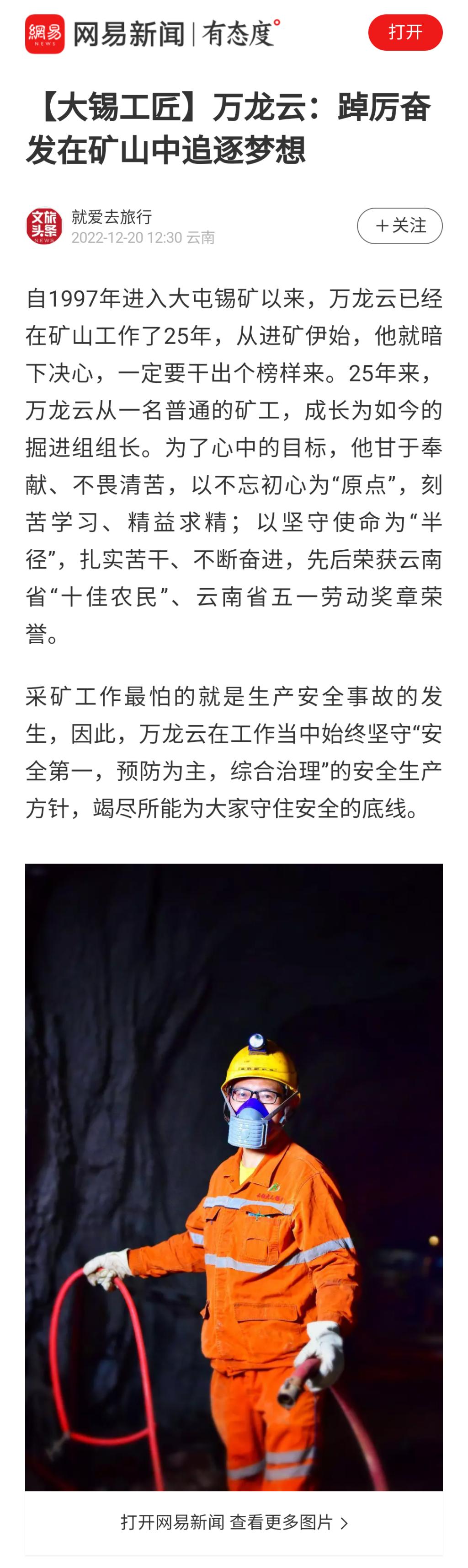Open 就爱去旅行 author profile
This screenshot has width=468, height=1568.
[x=112, y=217]
